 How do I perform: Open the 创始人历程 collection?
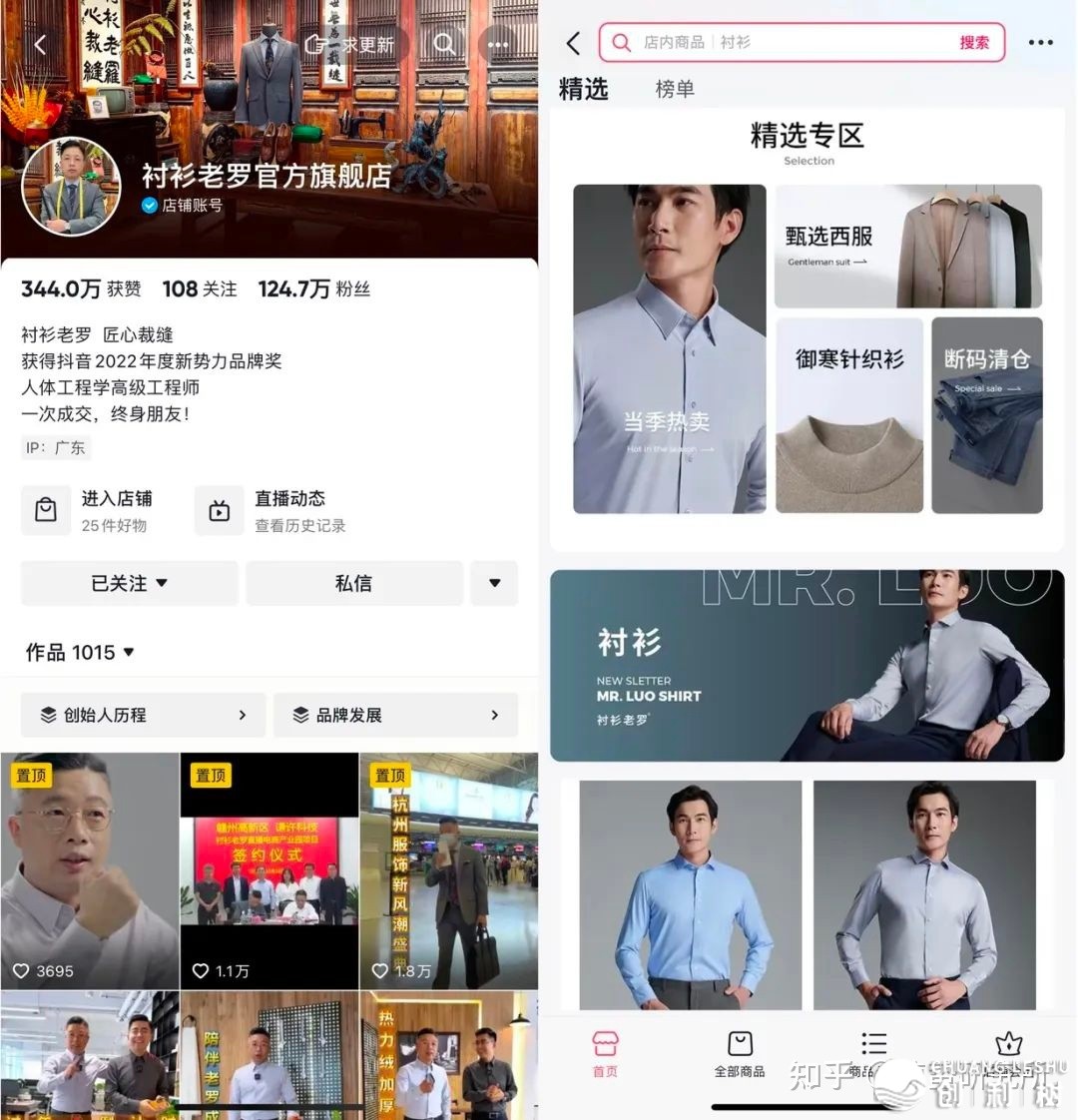coord(143,715)
